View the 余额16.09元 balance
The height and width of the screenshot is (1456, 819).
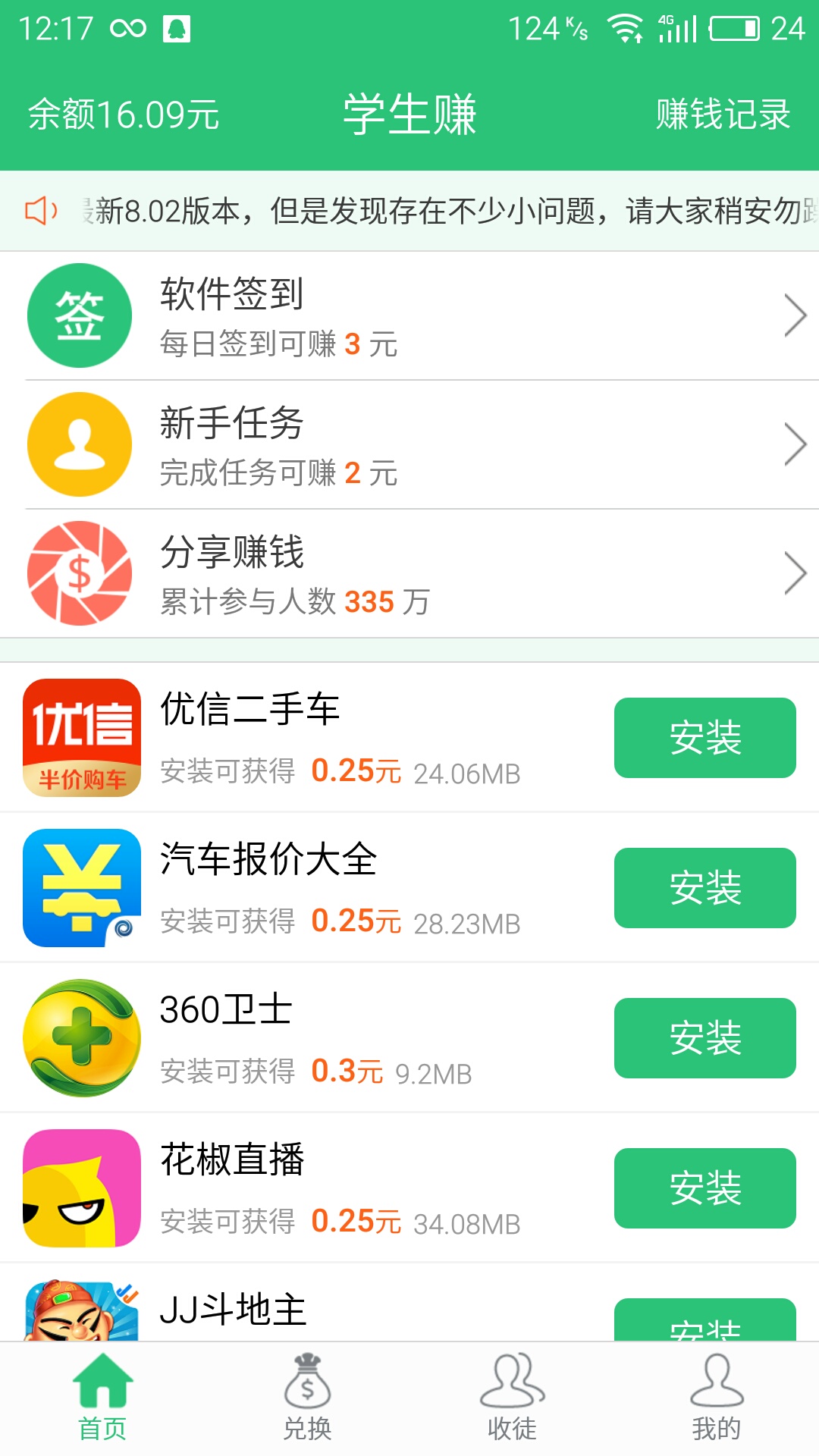tap(124, 115)
